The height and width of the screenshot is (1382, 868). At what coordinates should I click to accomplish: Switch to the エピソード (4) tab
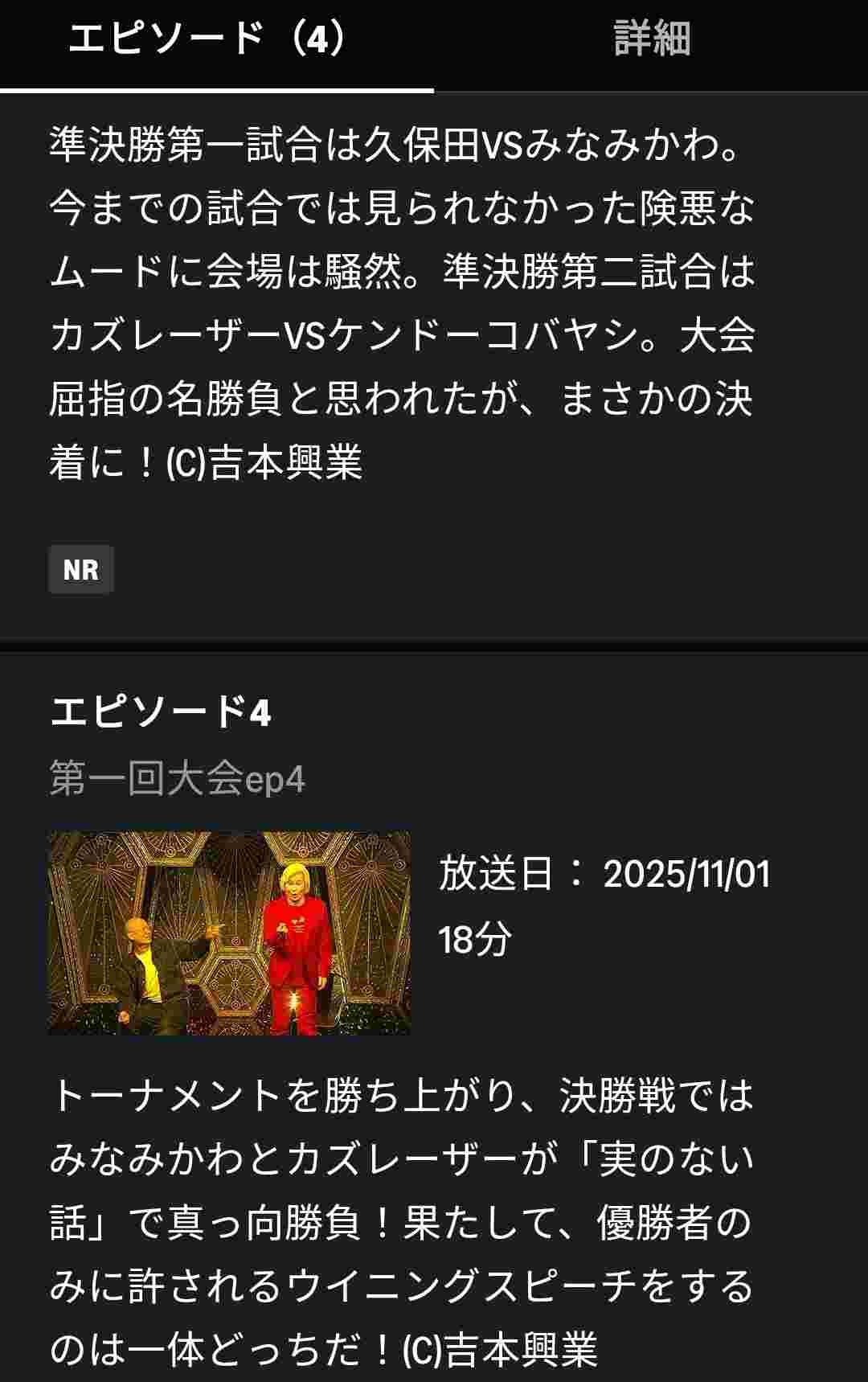coord(207,39)
